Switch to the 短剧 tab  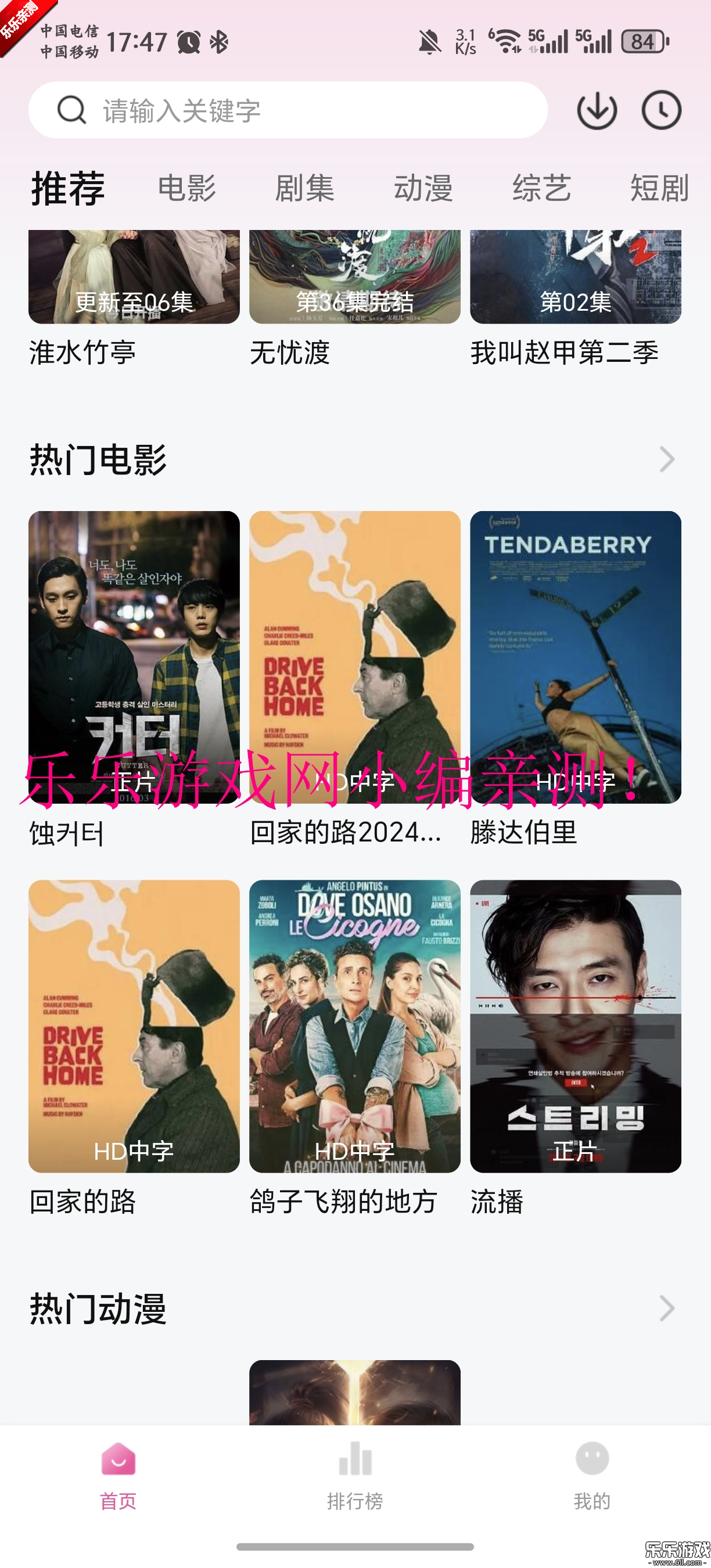pyautogui.click(x=659, y=188)
